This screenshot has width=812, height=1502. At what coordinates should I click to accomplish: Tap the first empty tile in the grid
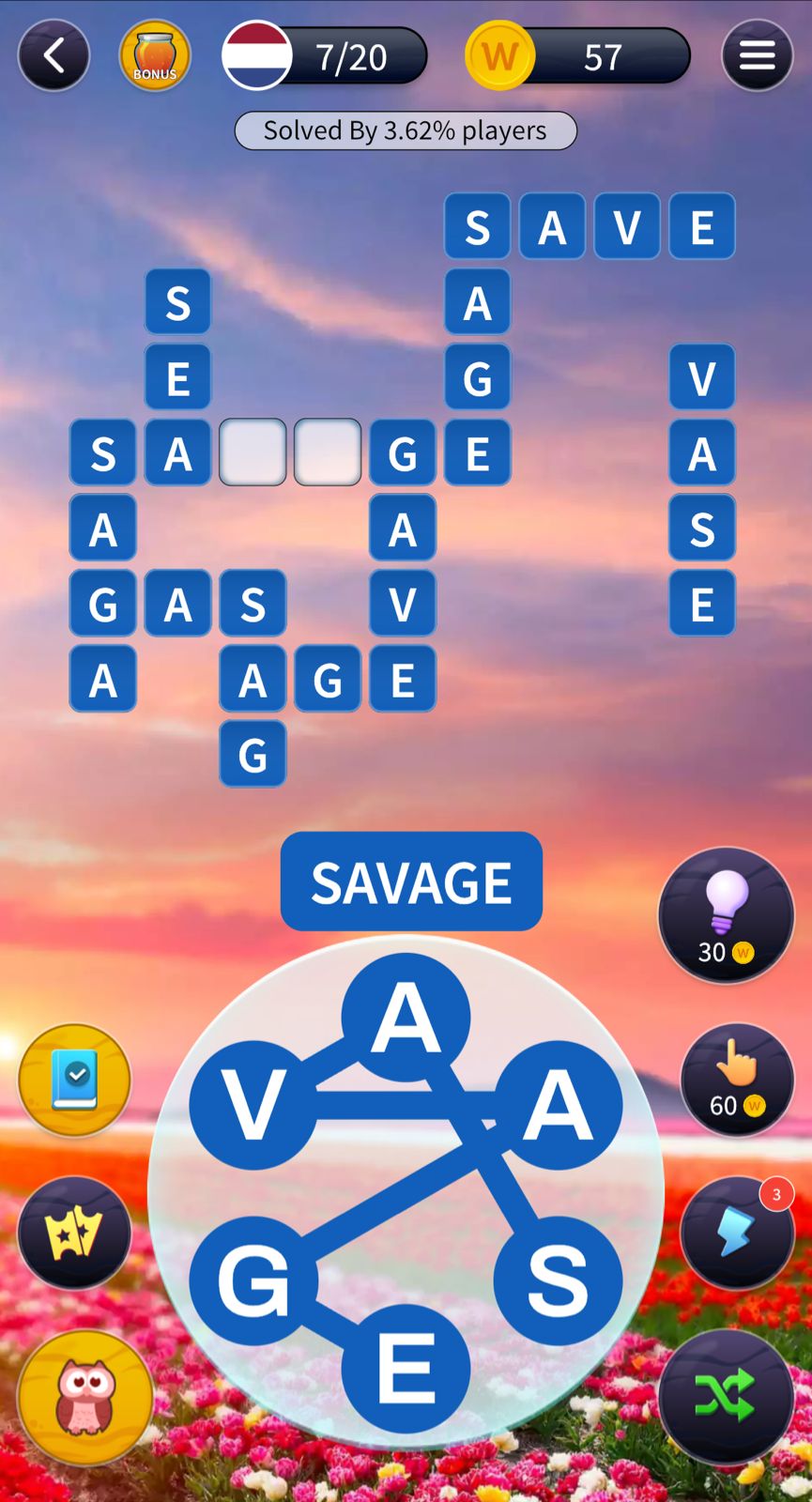253,452
